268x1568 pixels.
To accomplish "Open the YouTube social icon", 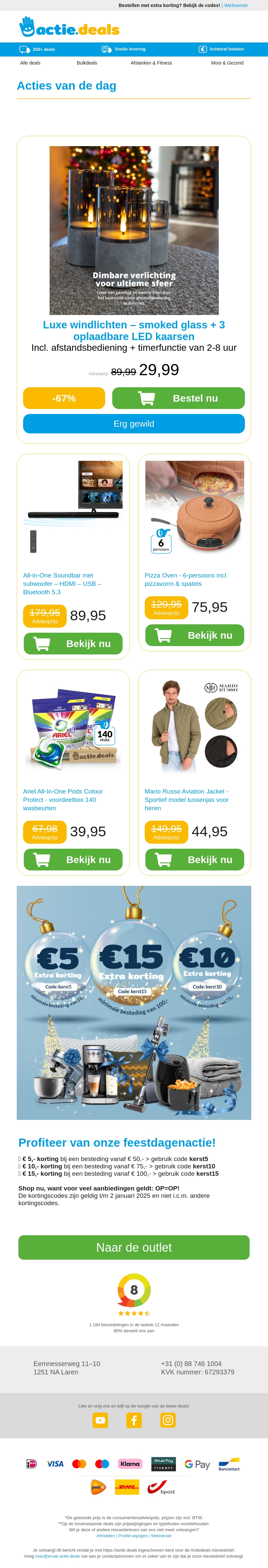I will [x=100, y=1420].
